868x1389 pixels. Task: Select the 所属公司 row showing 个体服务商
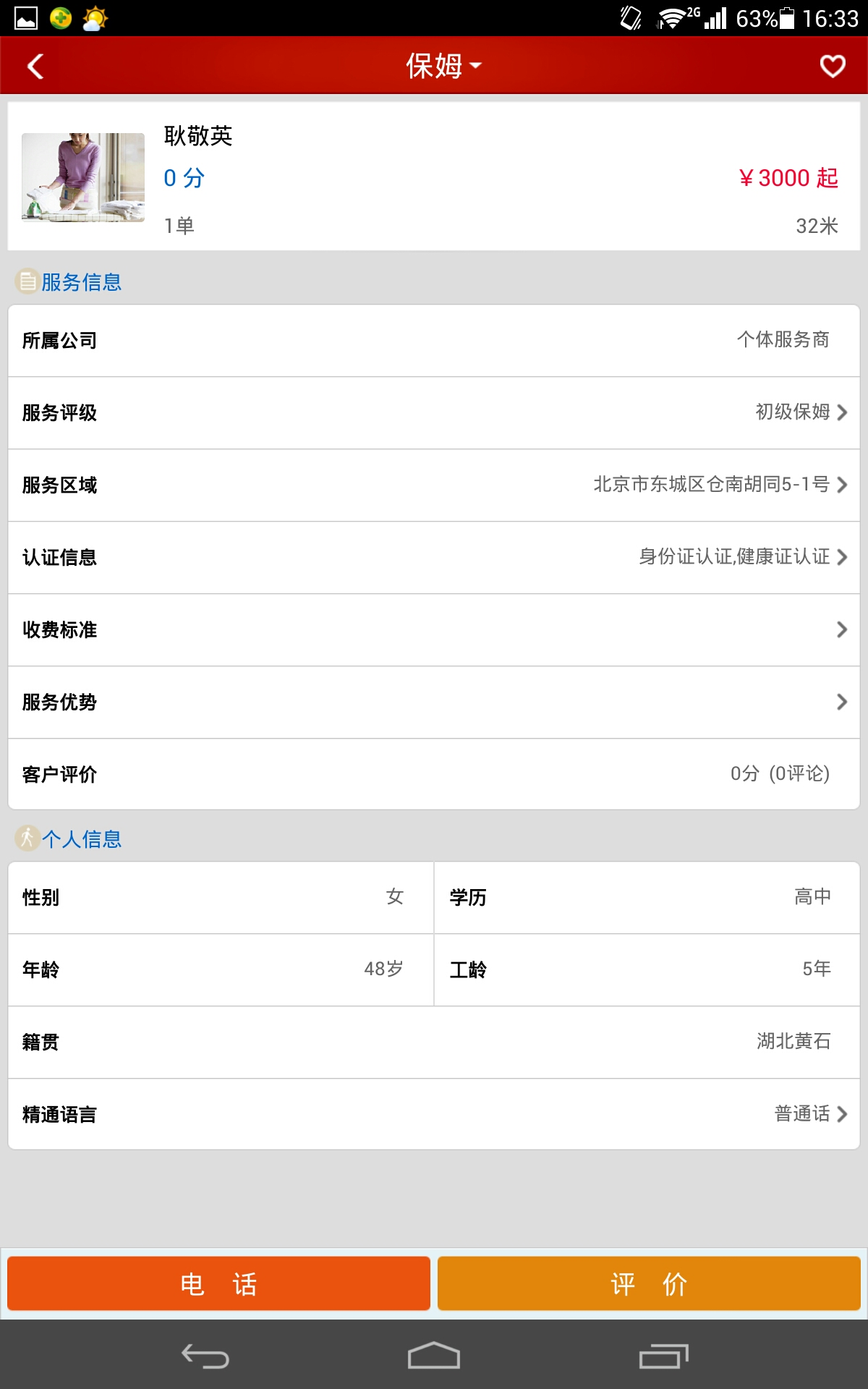tap(434, 341)
